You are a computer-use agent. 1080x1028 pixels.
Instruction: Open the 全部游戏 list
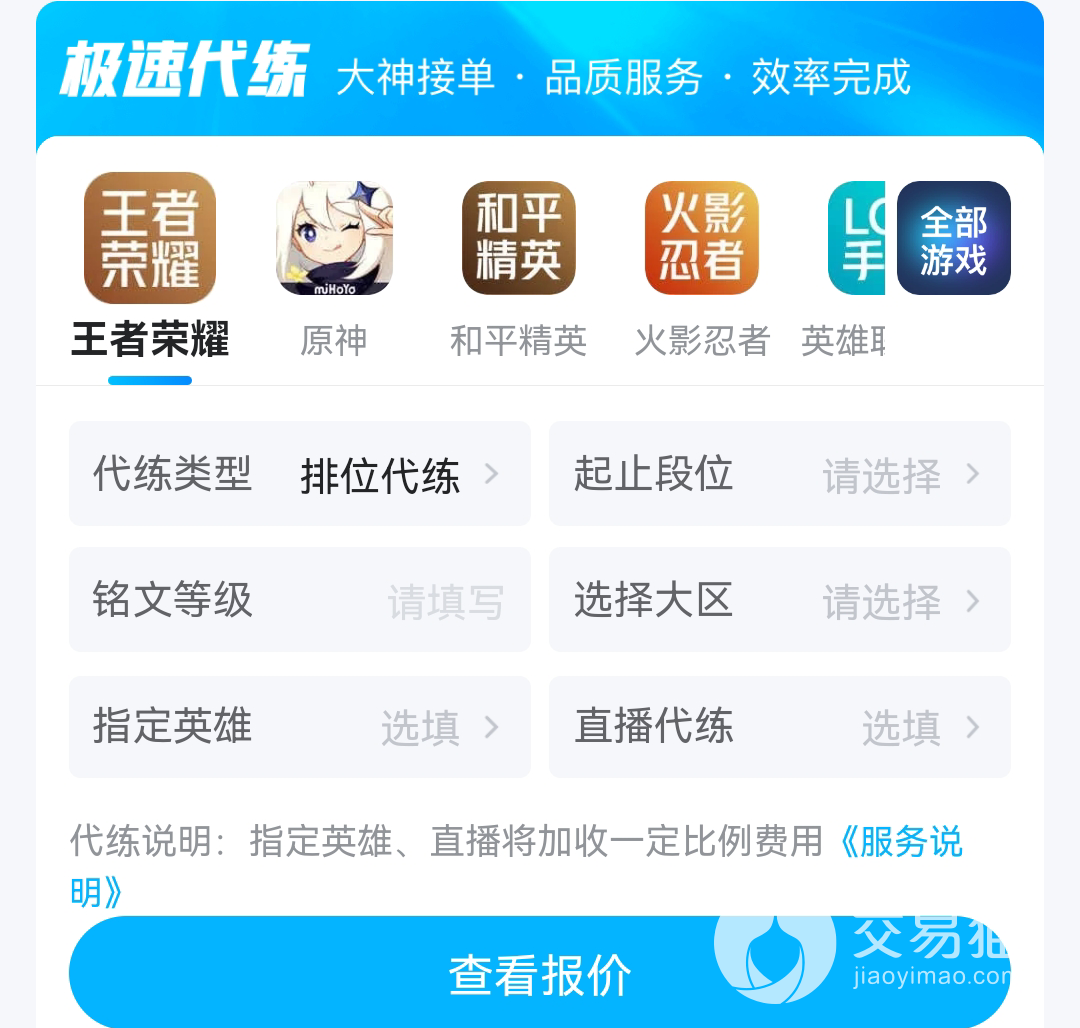click(x=954, y=238)
